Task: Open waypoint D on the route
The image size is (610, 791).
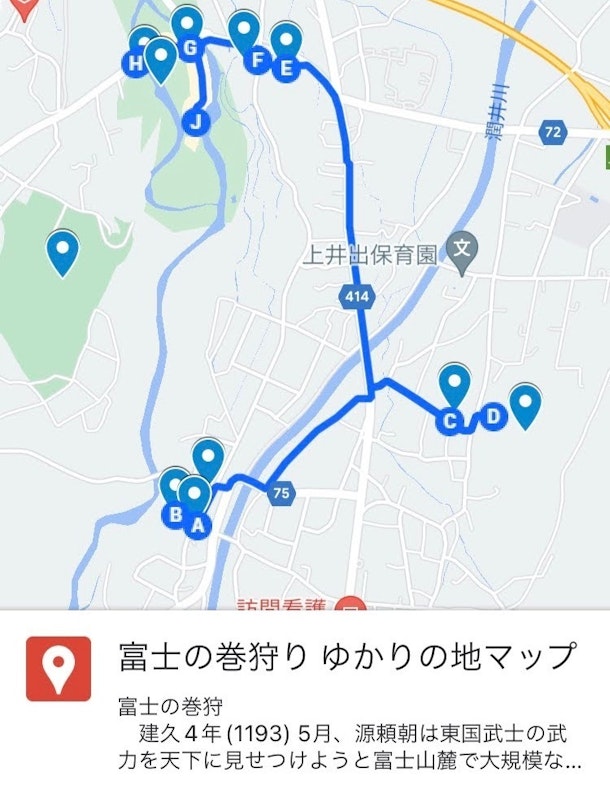Action: (x=491, y=416)
